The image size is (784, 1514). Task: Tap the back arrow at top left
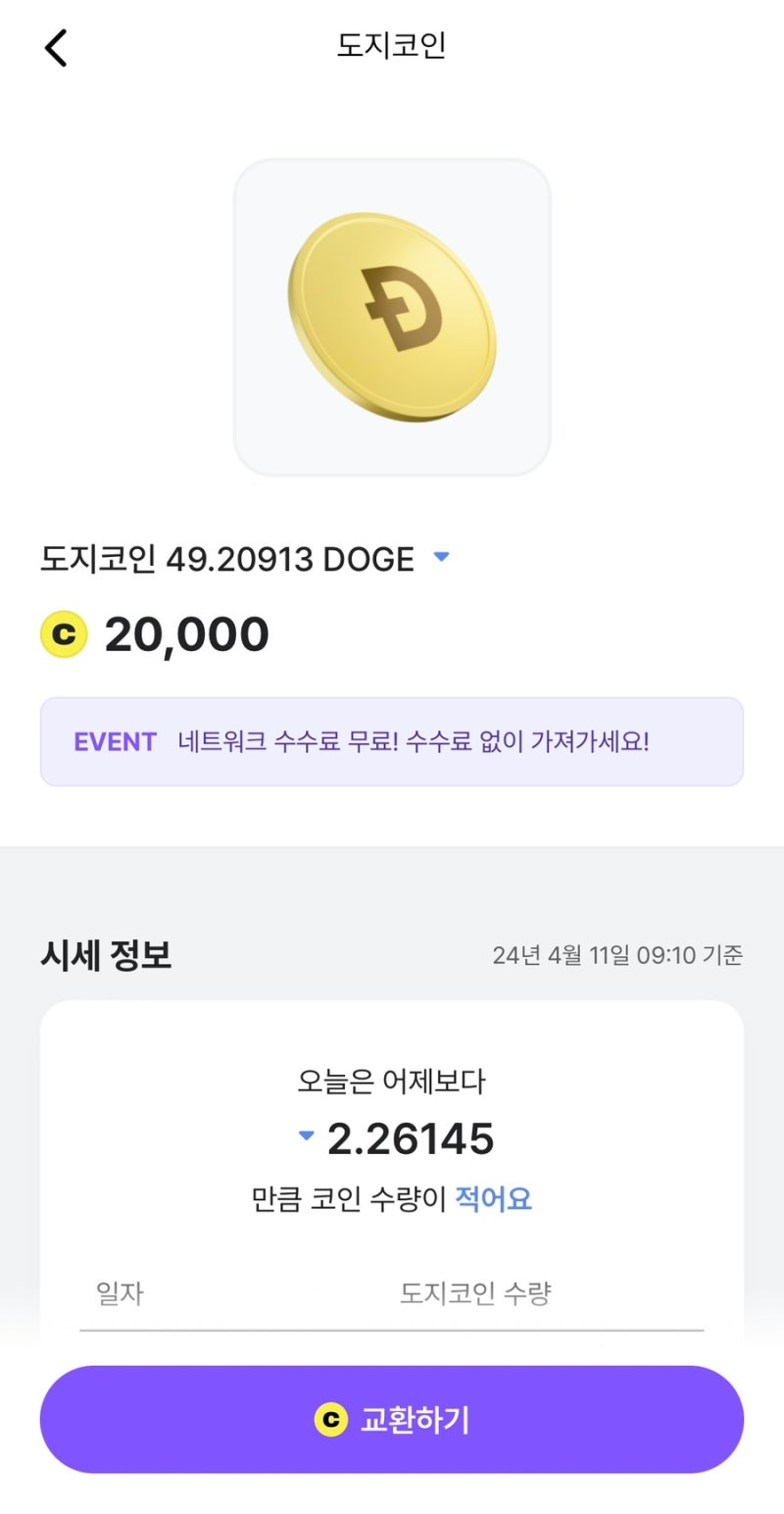(56, 46)
